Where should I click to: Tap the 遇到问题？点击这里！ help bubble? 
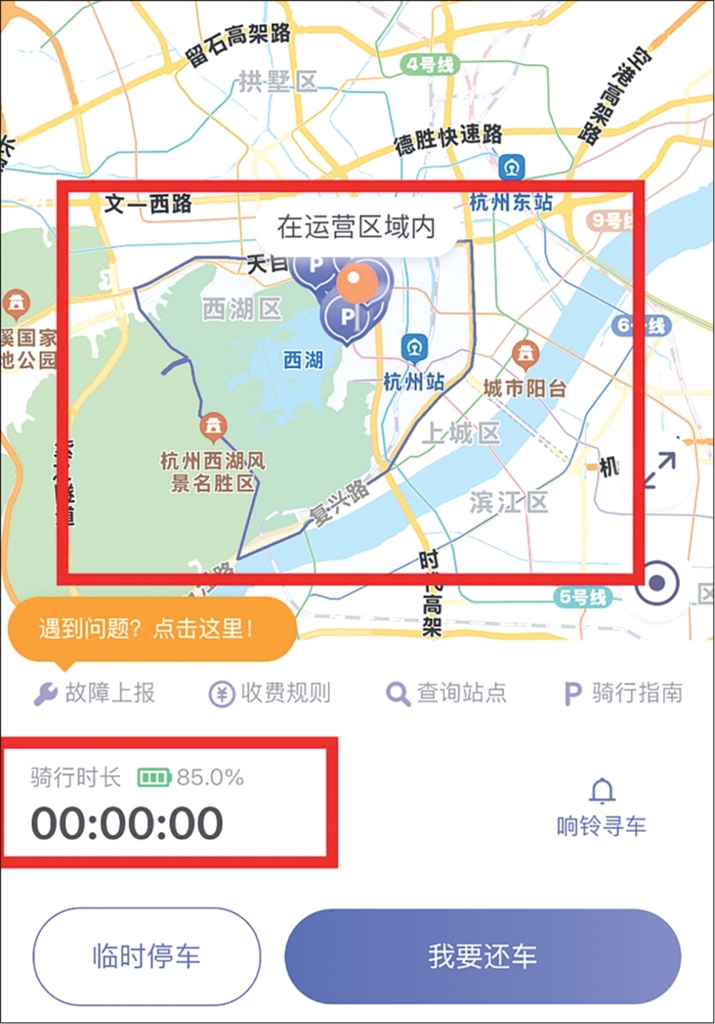point(150,629)
